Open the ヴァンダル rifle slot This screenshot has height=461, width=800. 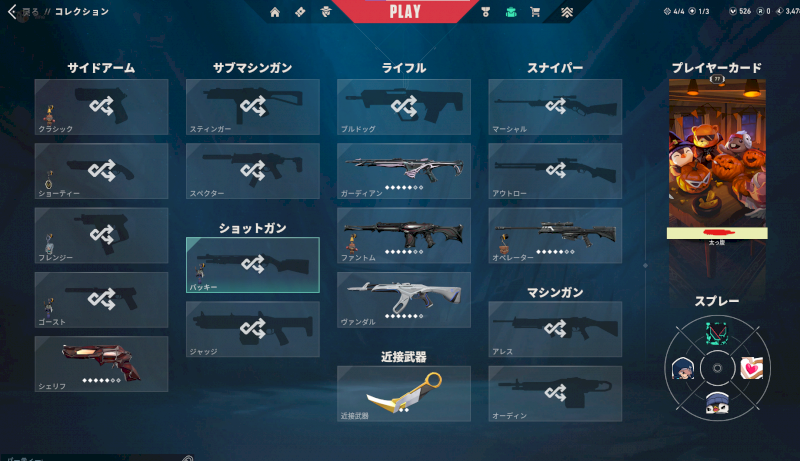403,299
